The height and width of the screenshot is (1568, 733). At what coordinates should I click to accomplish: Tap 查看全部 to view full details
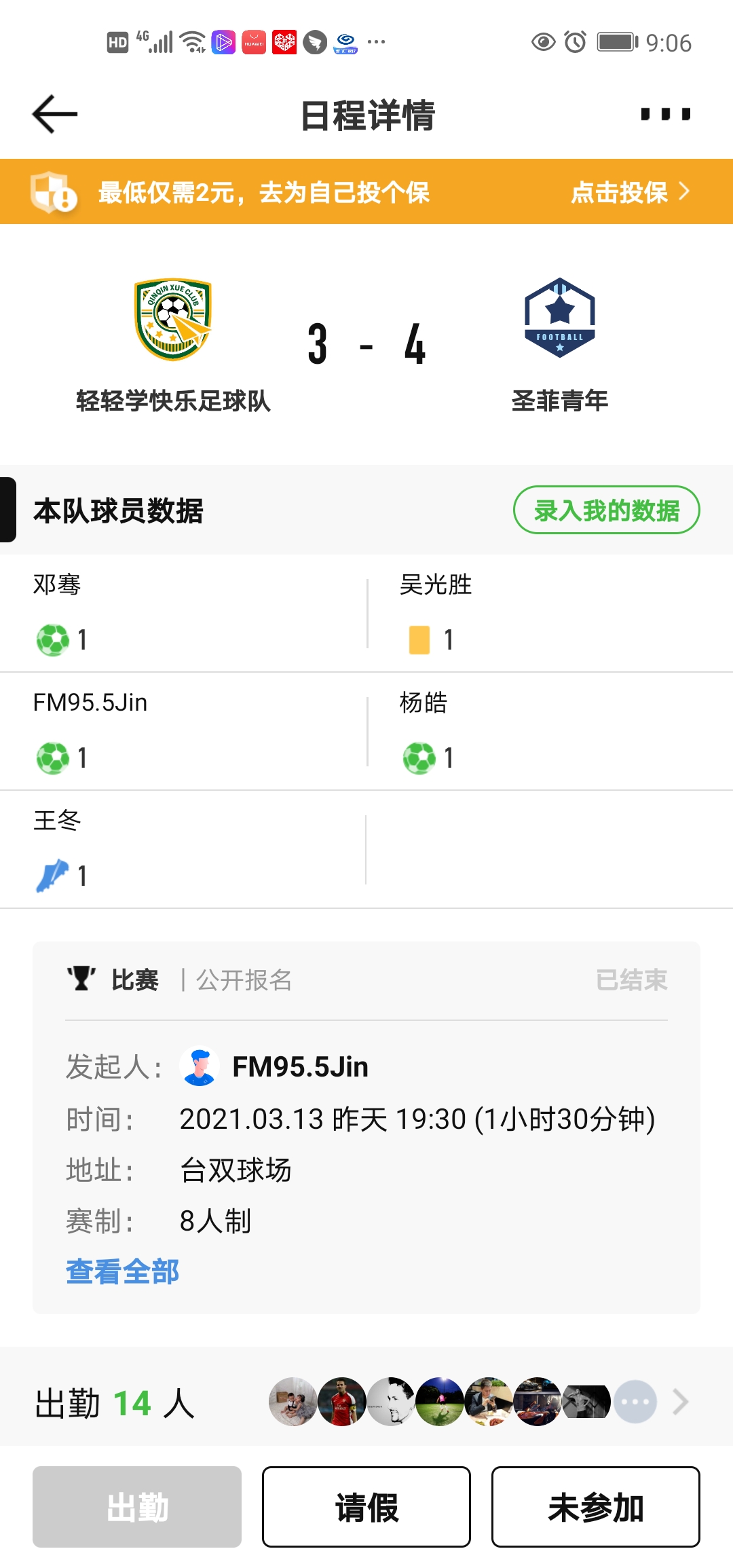(123, 1271)
